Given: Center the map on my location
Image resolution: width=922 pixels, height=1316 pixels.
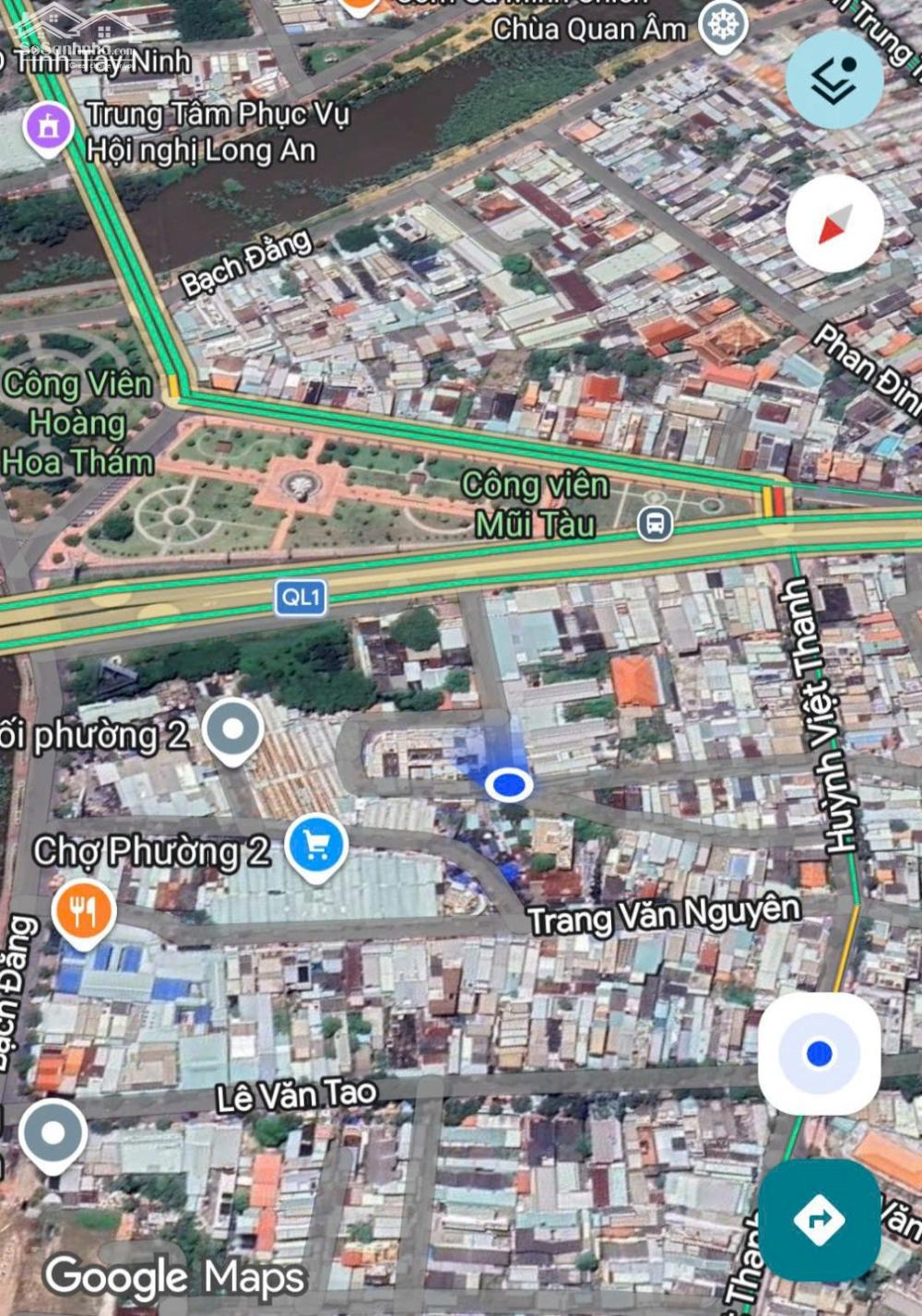Looking at the screenshot, I should pyautogui.click(x=819, y=1053).
